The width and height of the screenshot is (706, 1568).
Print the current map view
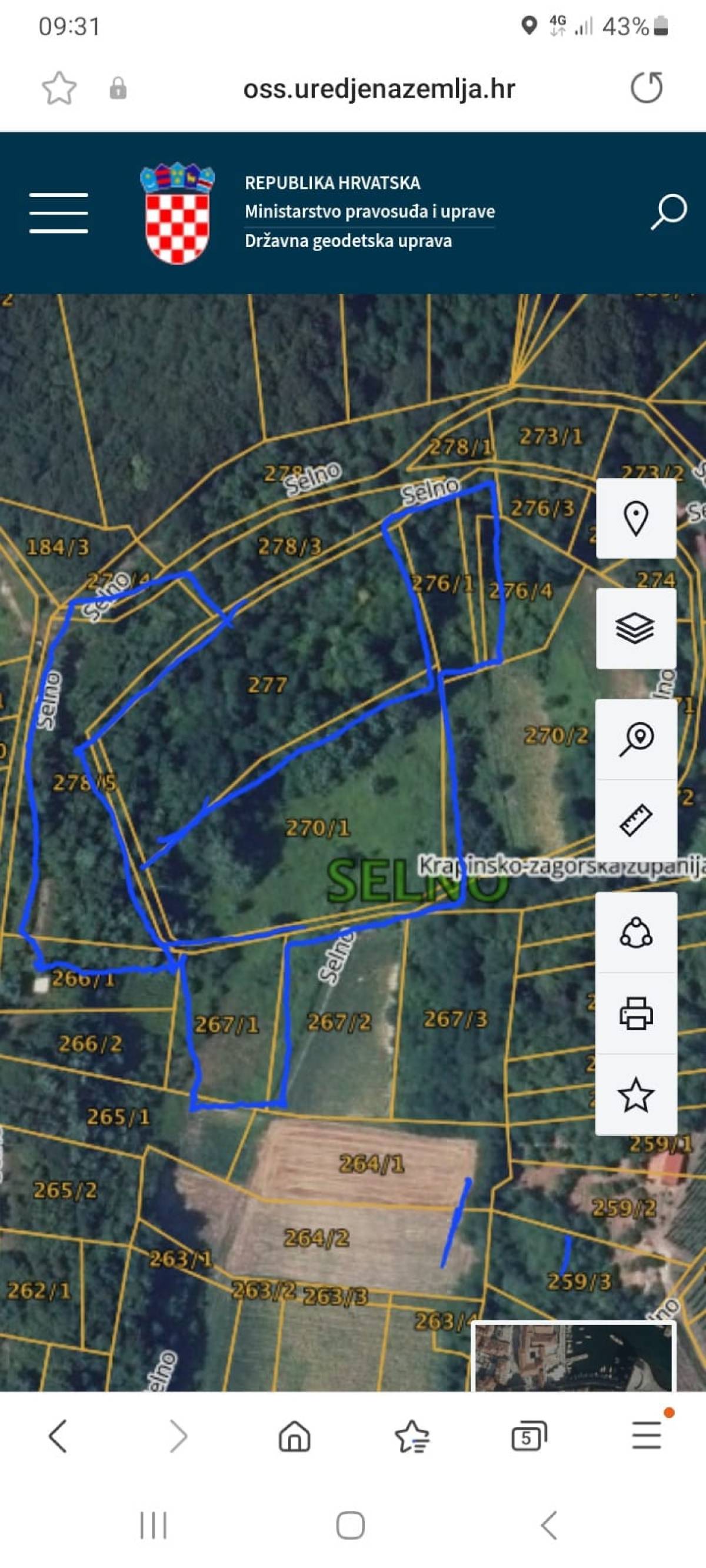tap(636, 1013)
